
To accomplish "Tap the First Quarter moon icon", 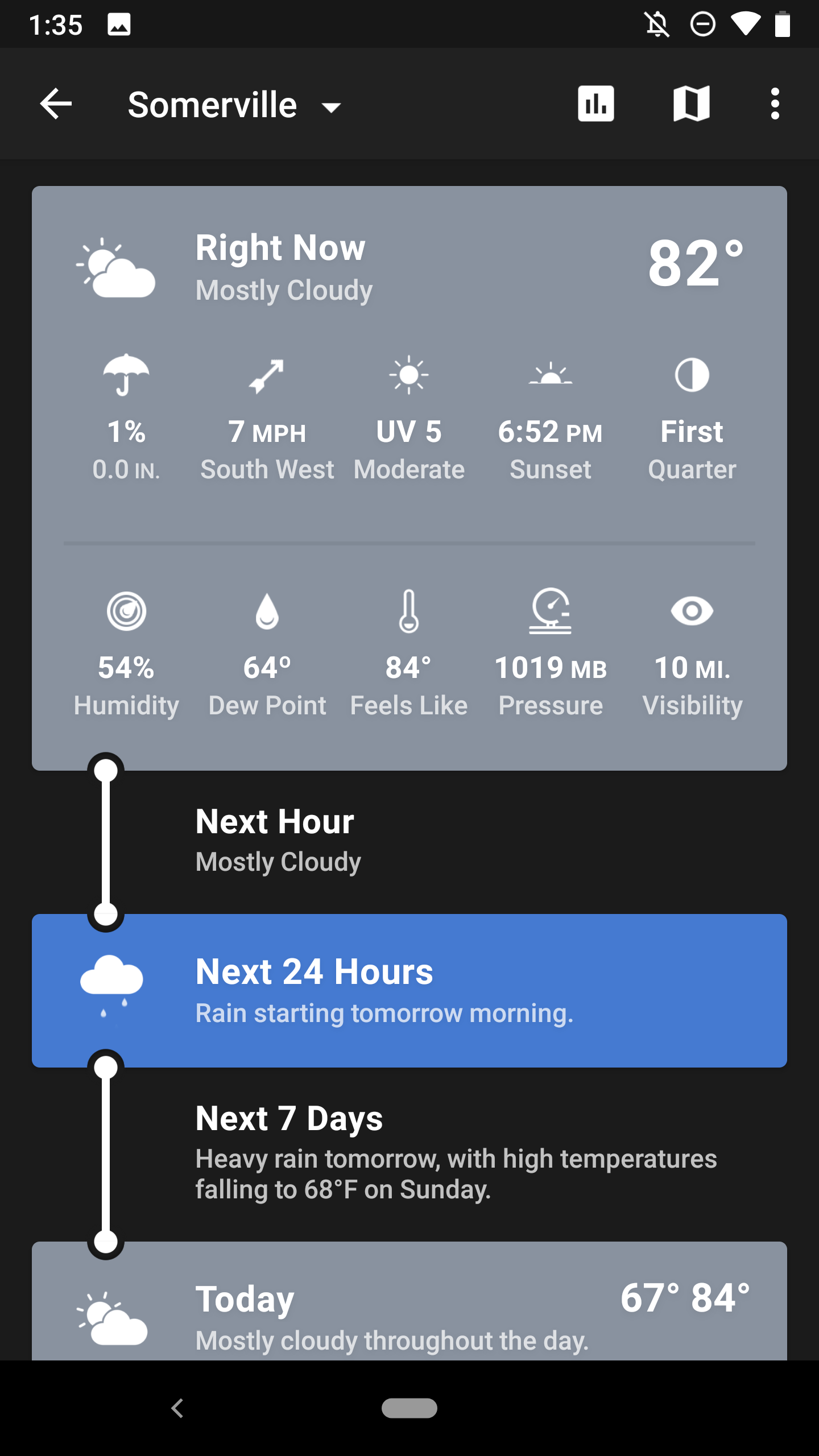I will [x=691, y=375].
